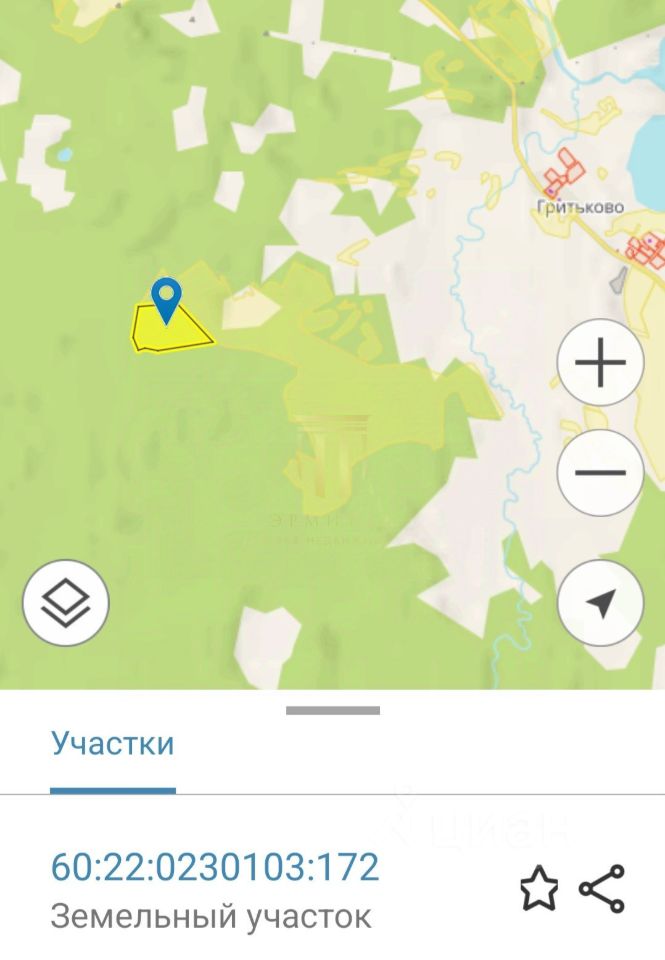665x960 pixels.
Task: Open cadastral parcel 60:22:0230103:172
Action: pos(215,866)
